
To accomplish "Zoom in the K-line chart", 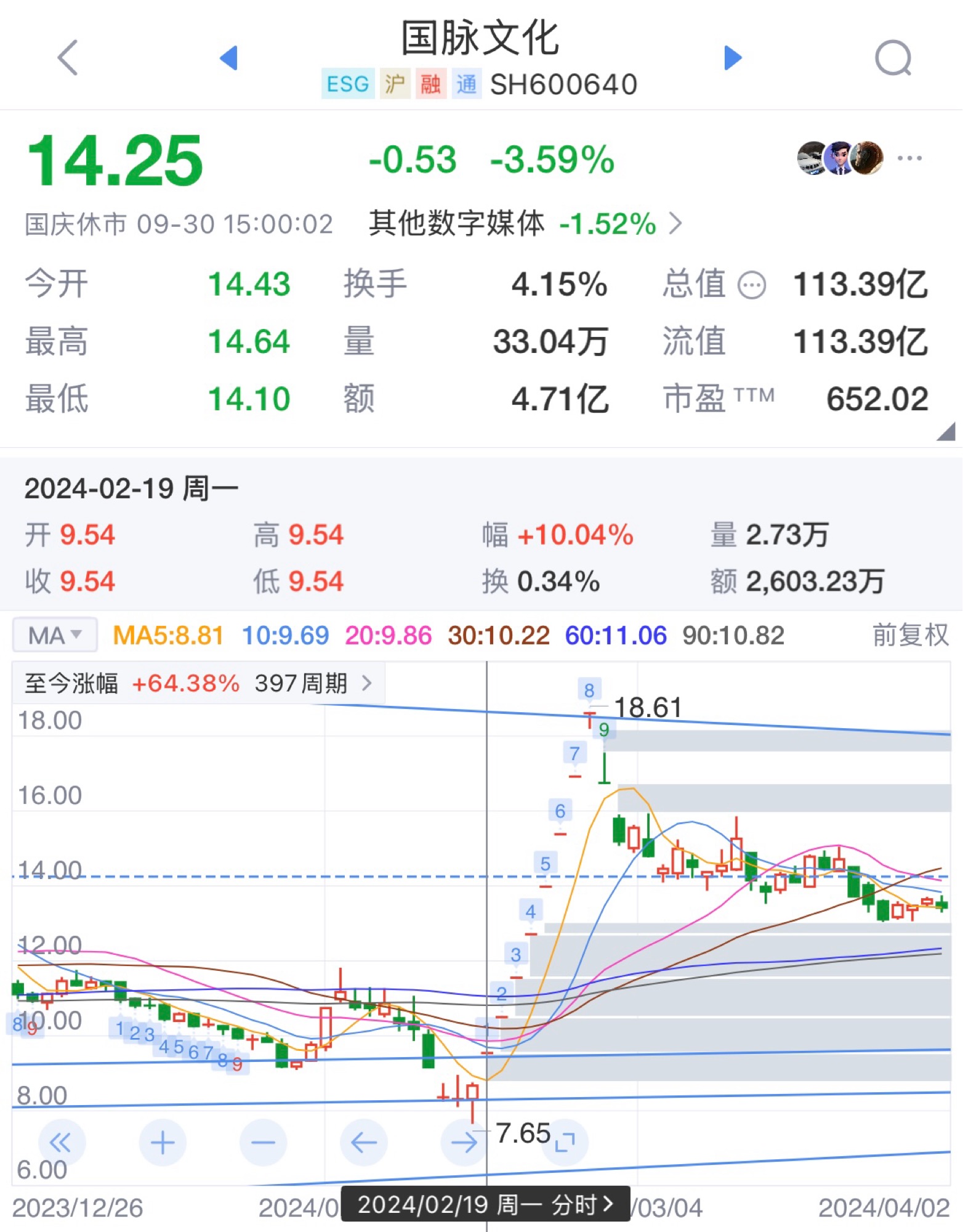I will click(x=163, y=1143).
